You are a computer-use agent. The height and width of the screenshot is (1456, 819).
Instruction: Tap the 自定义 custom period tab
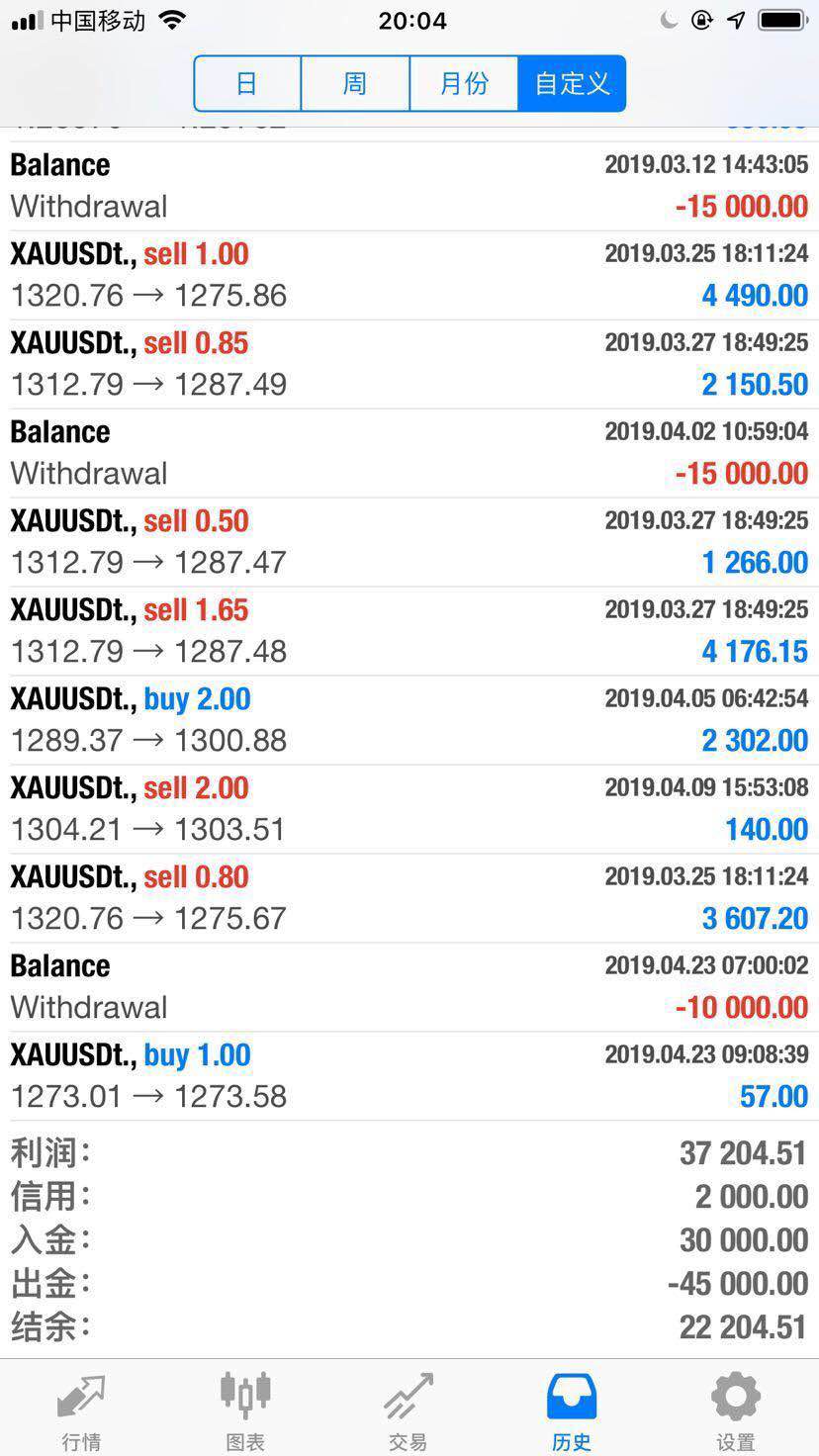572,83
